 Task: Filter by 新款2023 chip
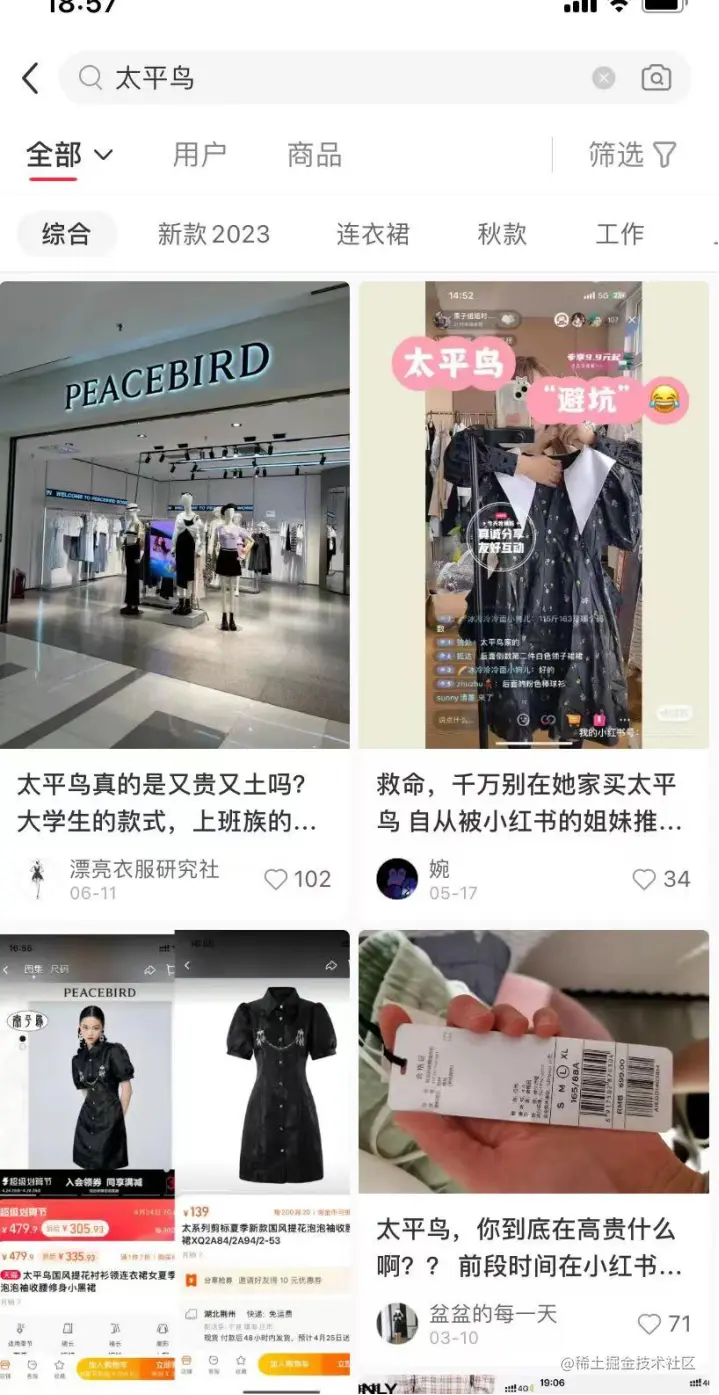click(214, 234)
